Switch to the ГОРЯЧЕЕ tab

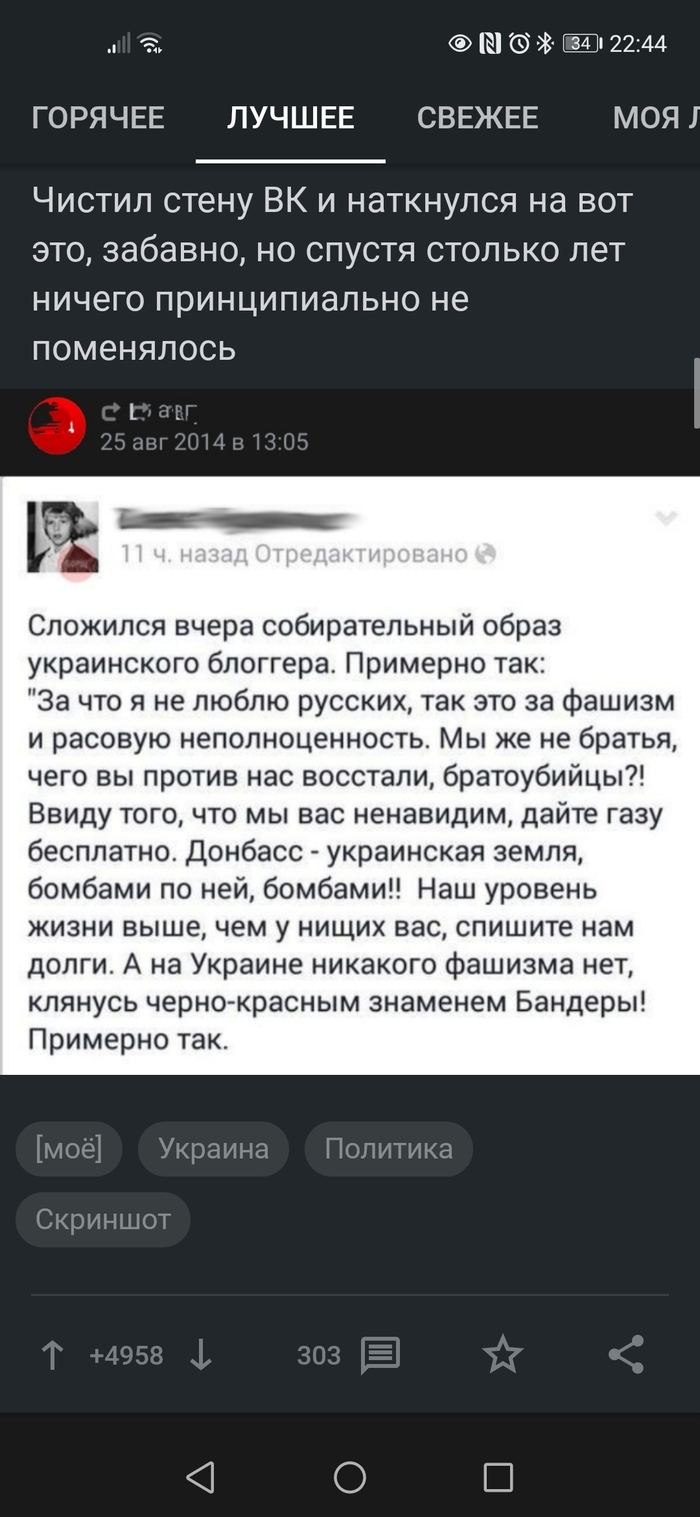(98, 118)
